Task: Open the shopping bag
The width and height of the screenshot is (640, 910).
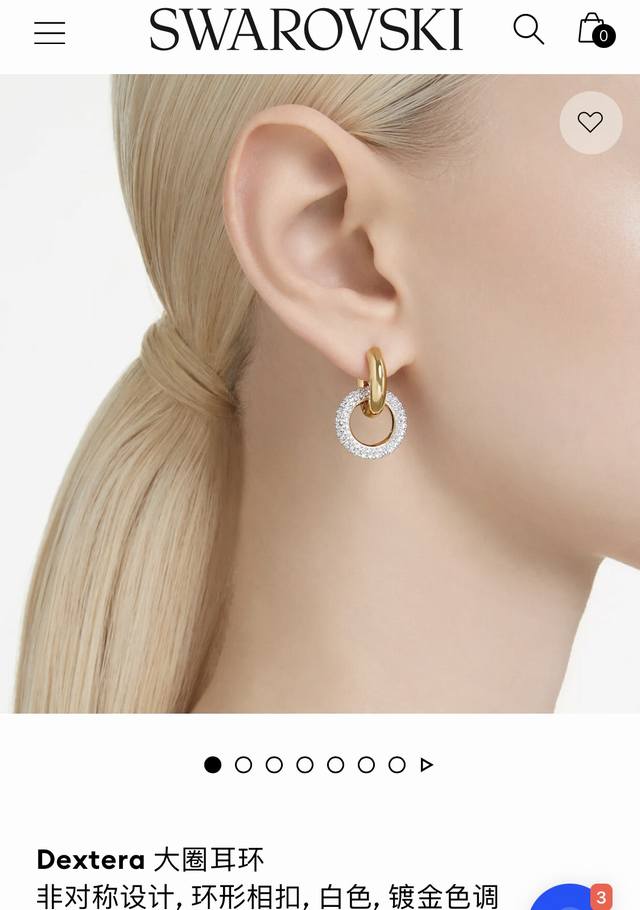Action: (x=594, y=30)
